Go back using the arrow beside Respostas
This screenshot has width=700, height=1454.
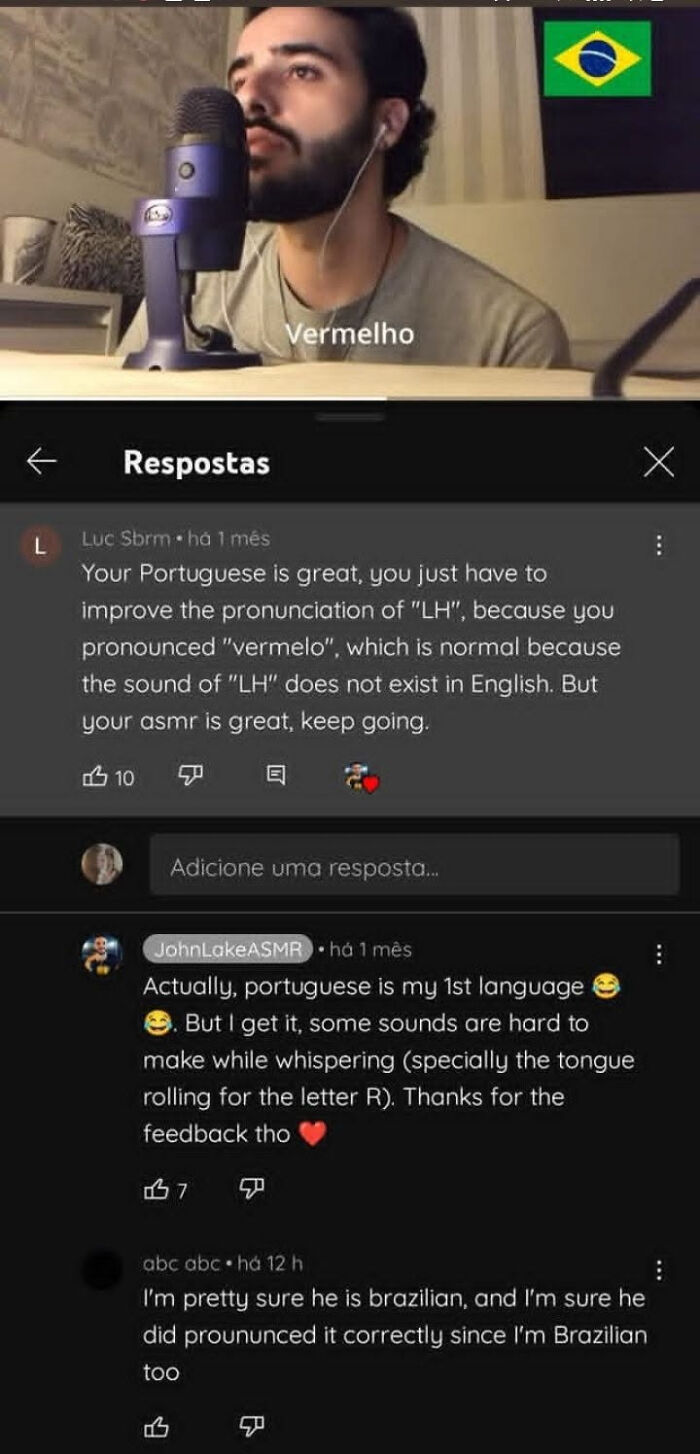click(x=41, y=461)
